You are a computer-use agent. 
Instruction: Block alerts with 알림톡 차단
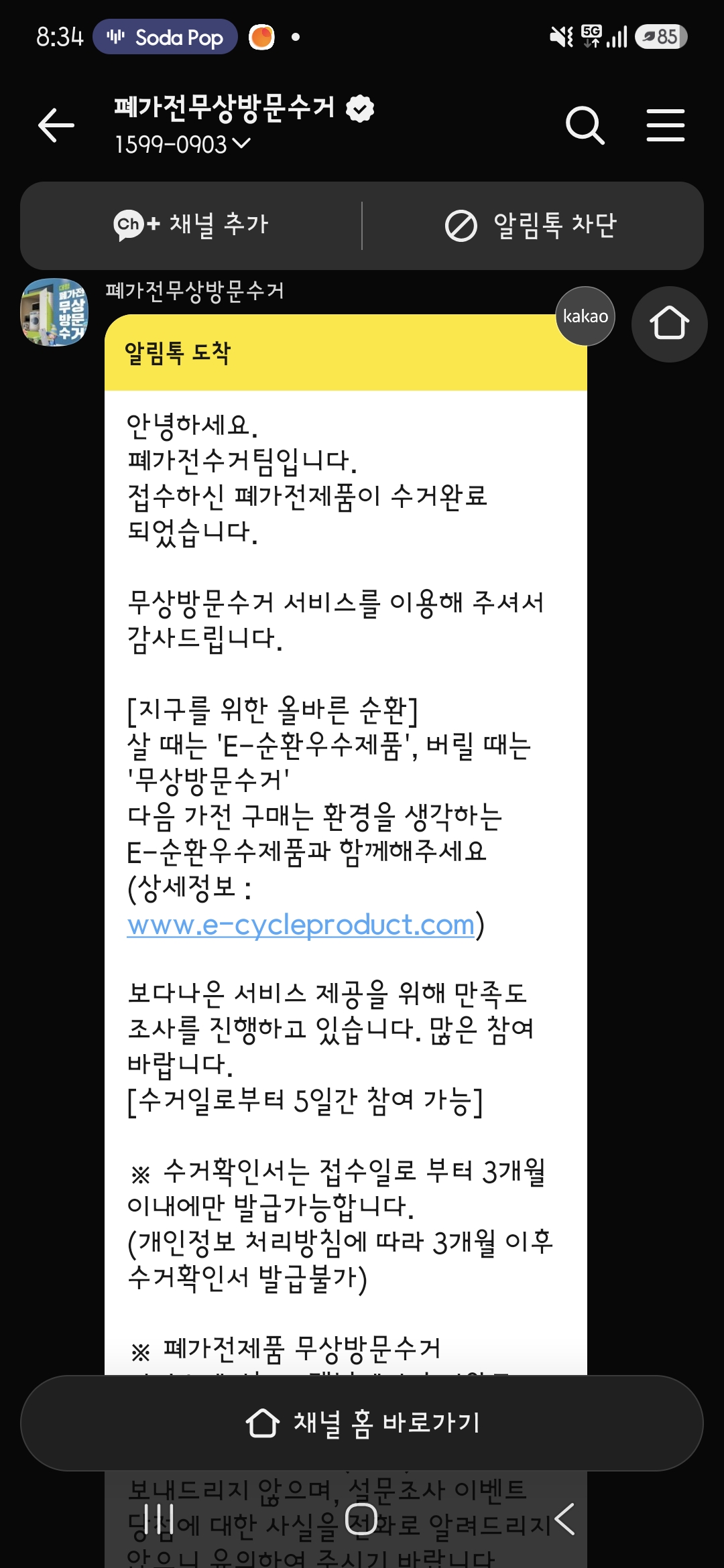pyautogui.click(x=531, y=225)
